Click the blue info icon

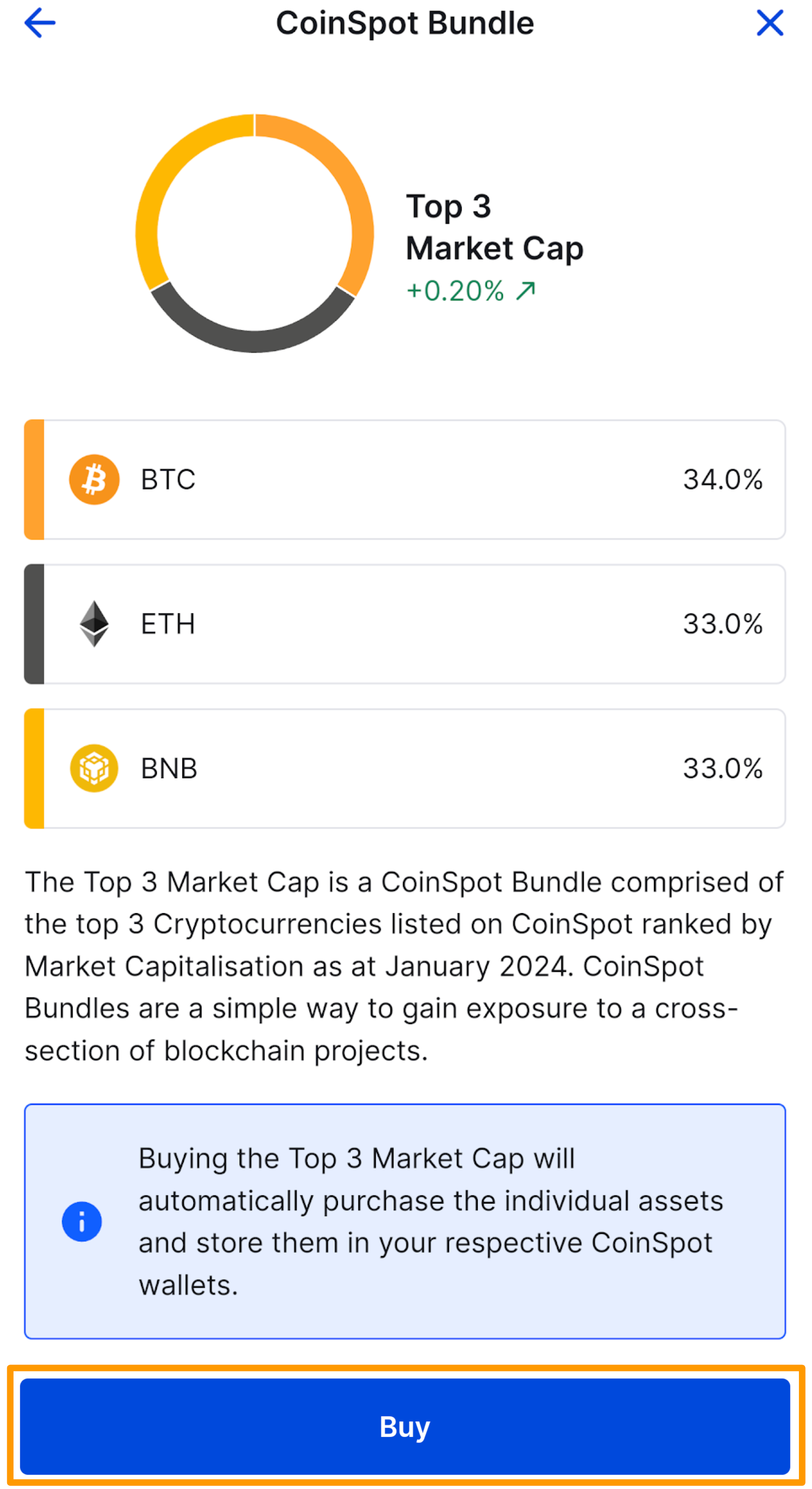(x=82, y=1221)
